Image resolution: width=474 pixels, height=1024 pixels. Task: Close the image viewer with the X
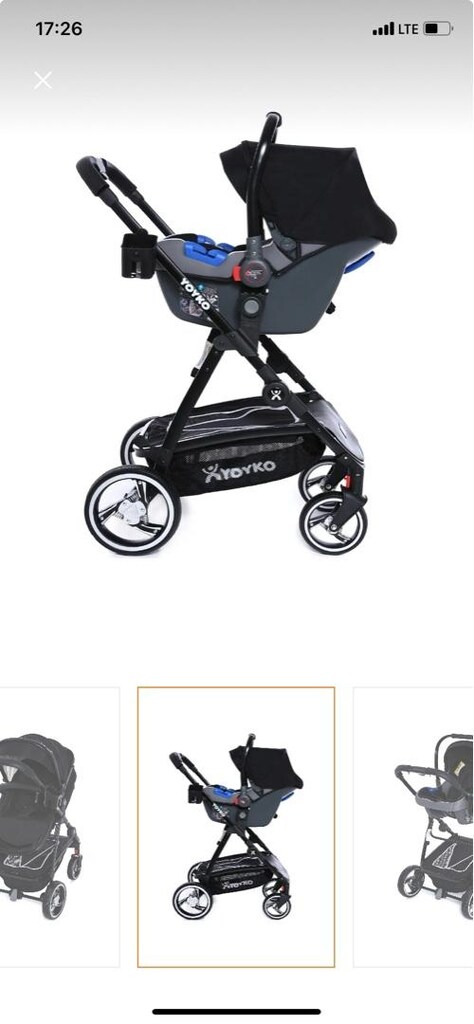43,81
